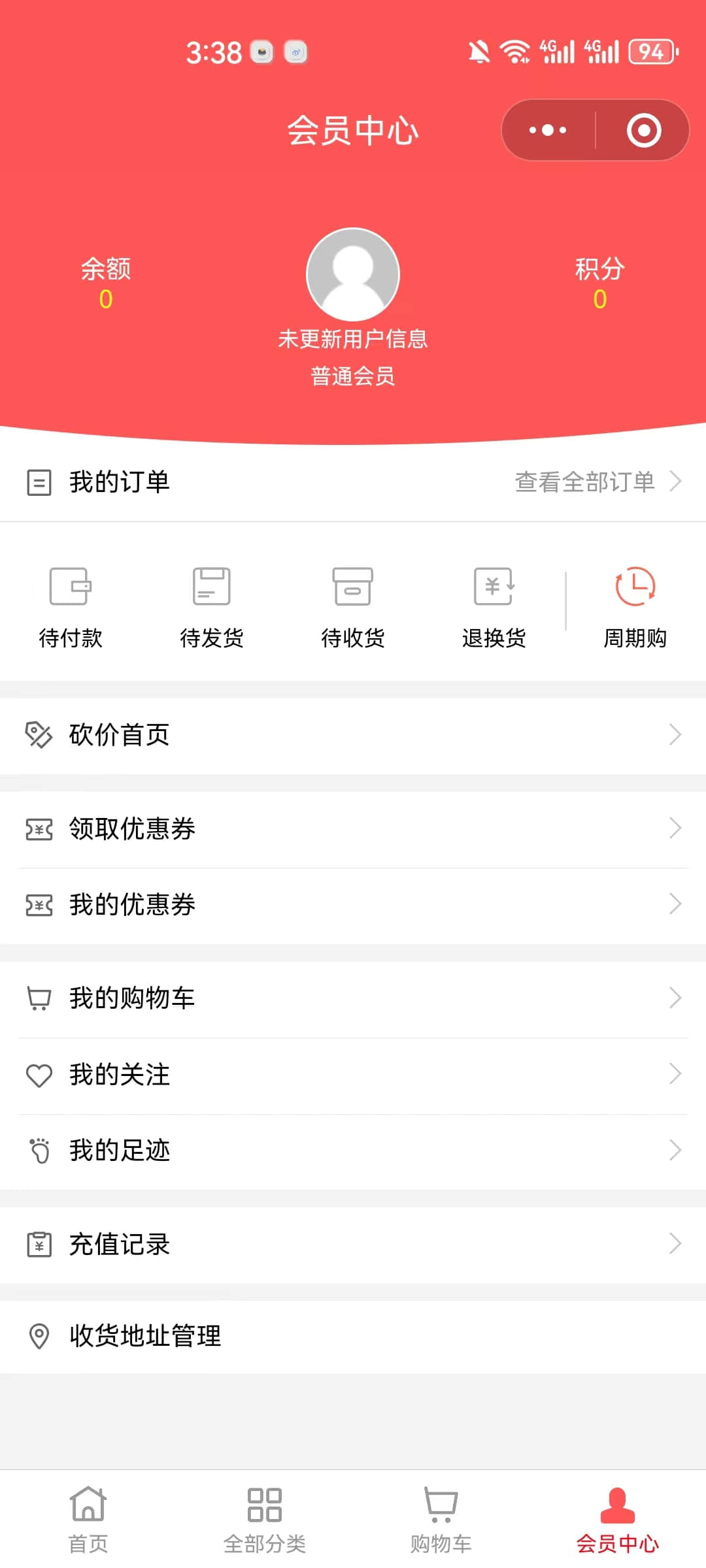Tap the profile avatar to update user info
Image resolution: width=706 pixels, height=1568 pixels.
pyautogui.click(x=353, y=274)
